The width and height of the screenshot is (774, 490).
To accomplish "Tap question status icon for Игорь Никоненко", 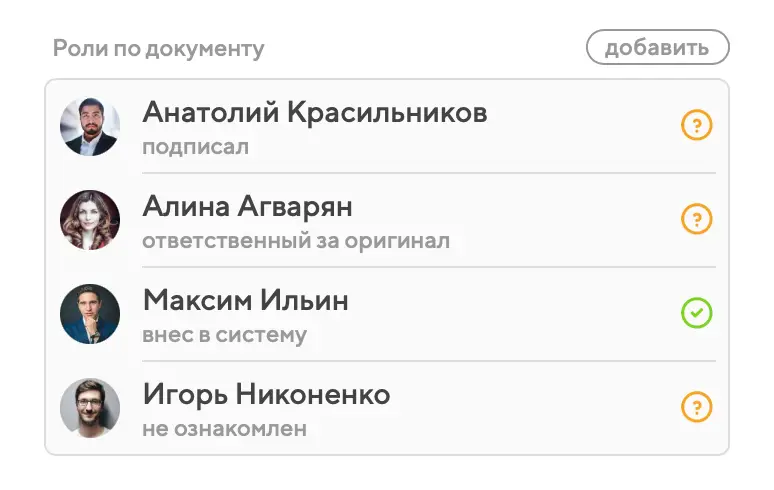I will pyautogui.click(x=697, y=407).
